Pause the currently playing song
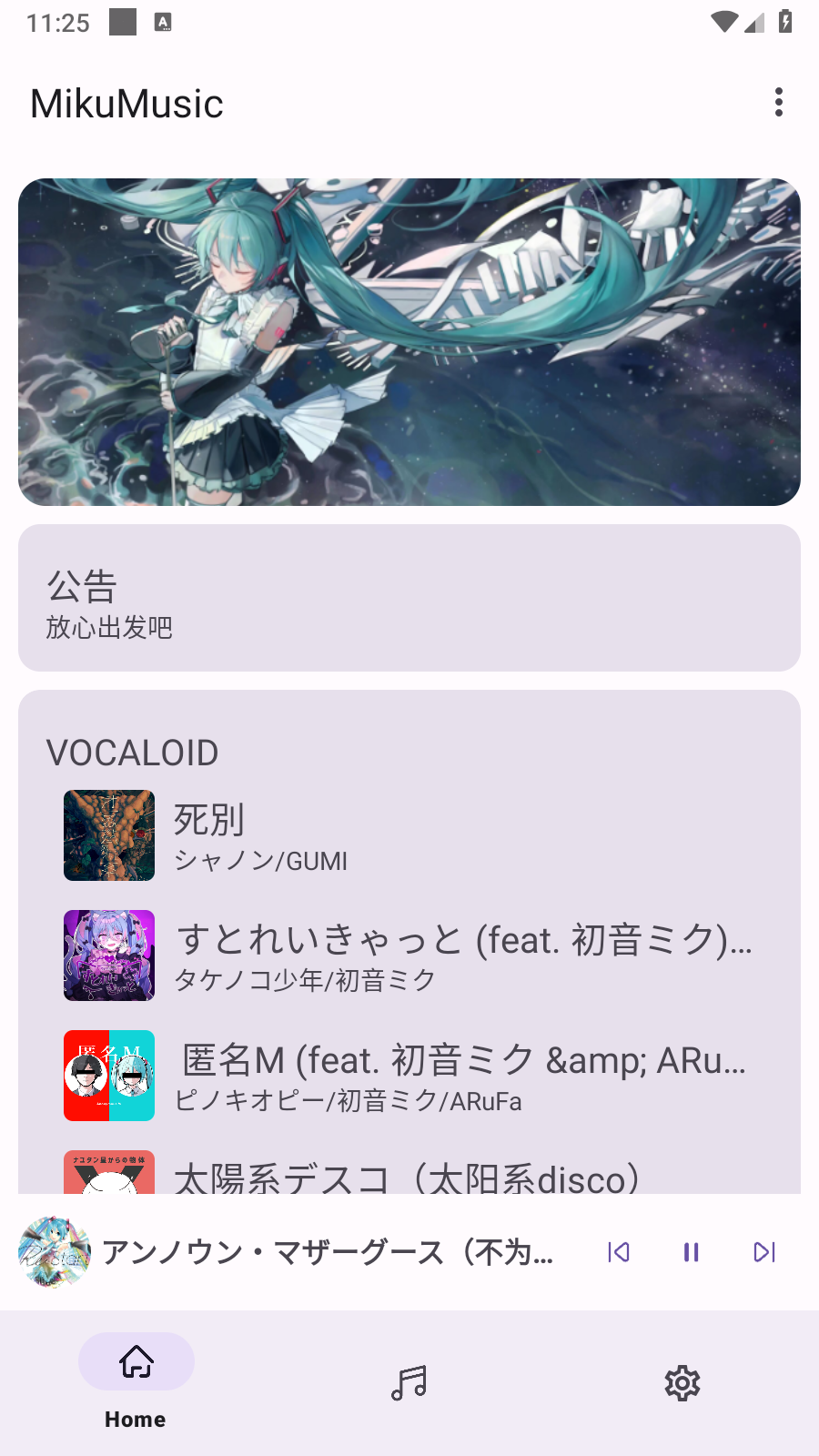Viewport: 819px width, 1456px height. tap(692, 1252)
